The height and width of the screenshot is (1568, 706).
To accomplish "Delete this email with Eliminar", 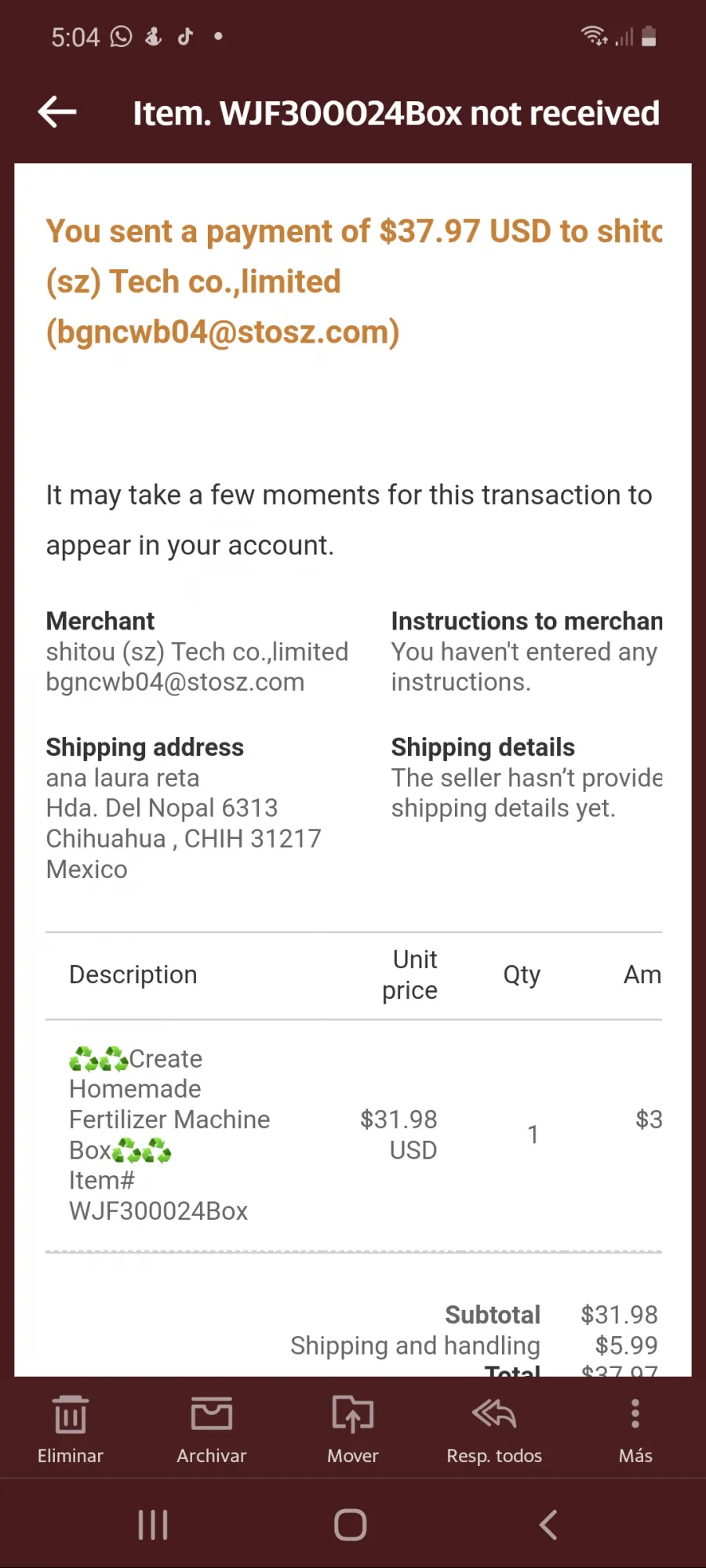I will coord(71,1429).
